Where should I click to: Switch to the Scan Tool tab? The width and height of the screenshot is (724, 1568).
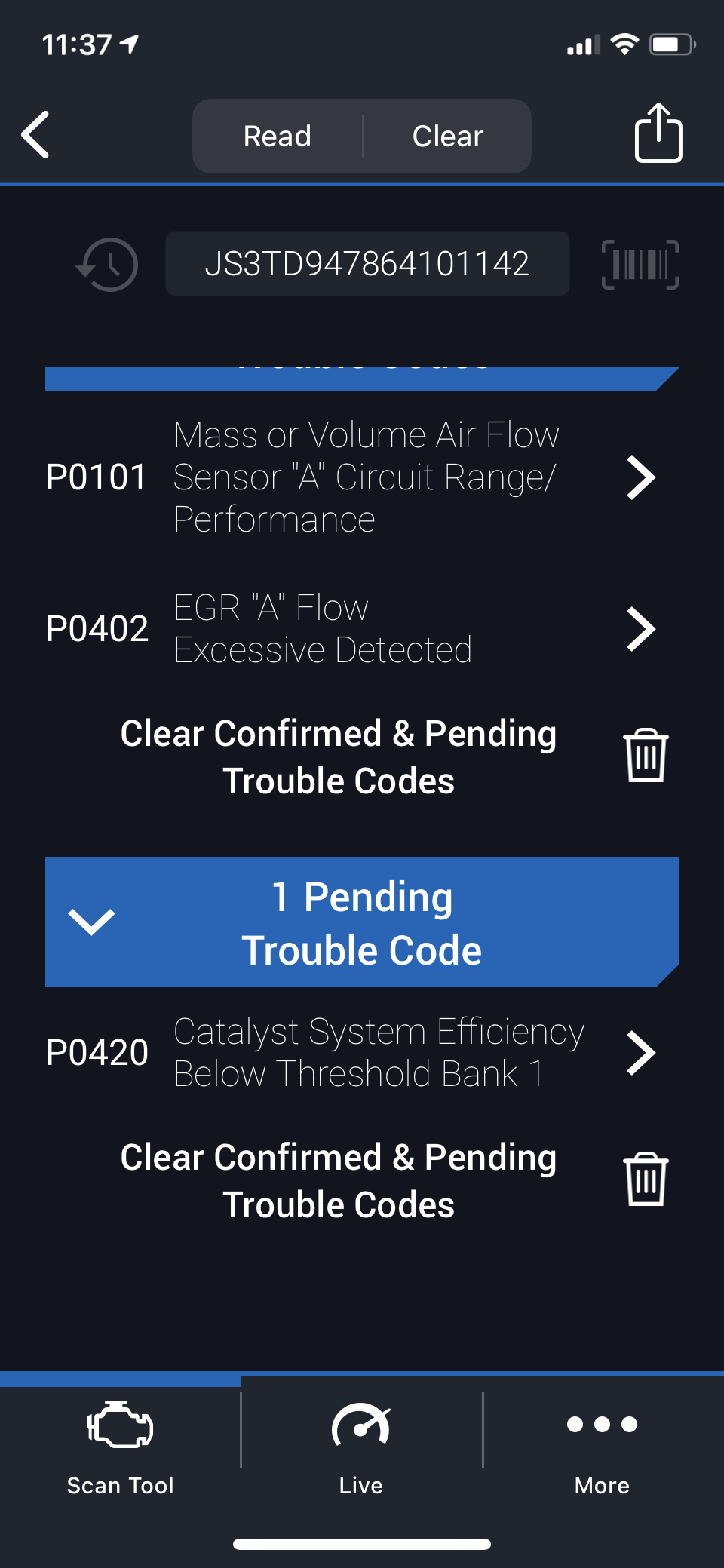coord(121,1447)
